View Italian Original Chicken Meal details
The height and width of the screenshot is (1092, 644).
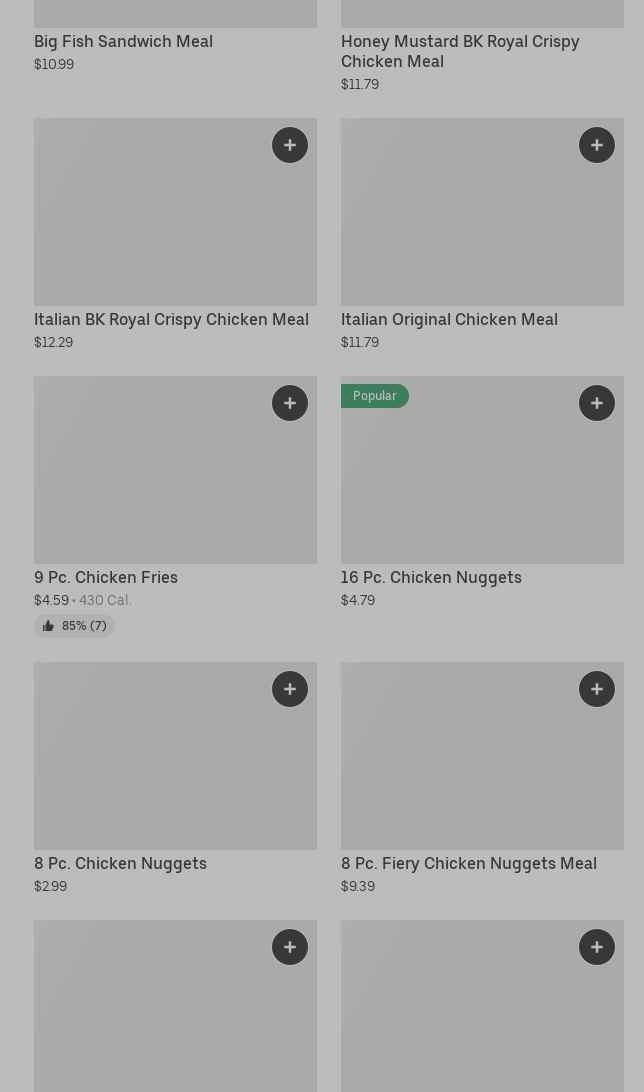tap(482, 234)
